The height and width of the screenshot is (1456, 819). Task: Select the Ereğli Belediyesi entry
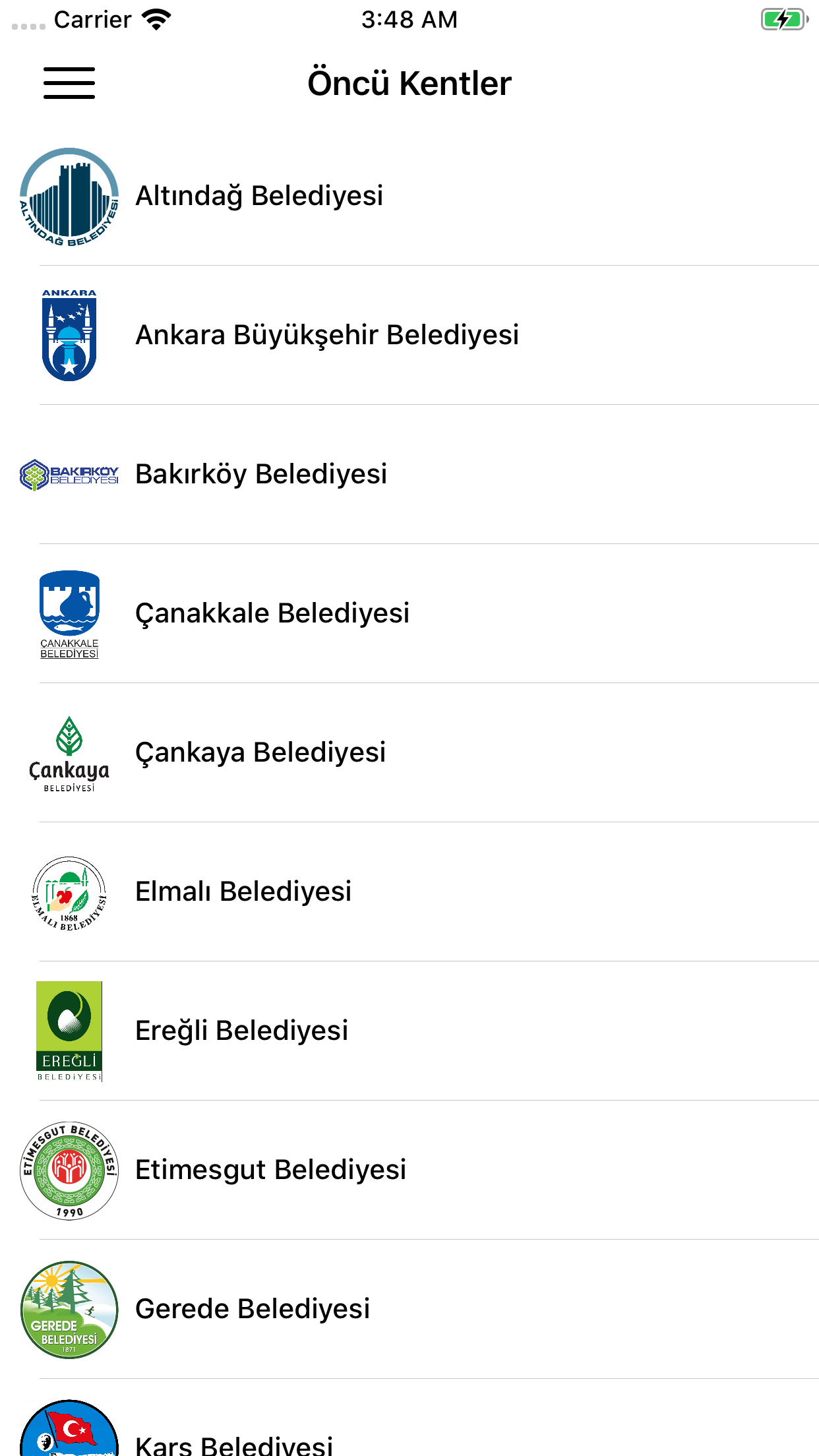click(409, 1031)
